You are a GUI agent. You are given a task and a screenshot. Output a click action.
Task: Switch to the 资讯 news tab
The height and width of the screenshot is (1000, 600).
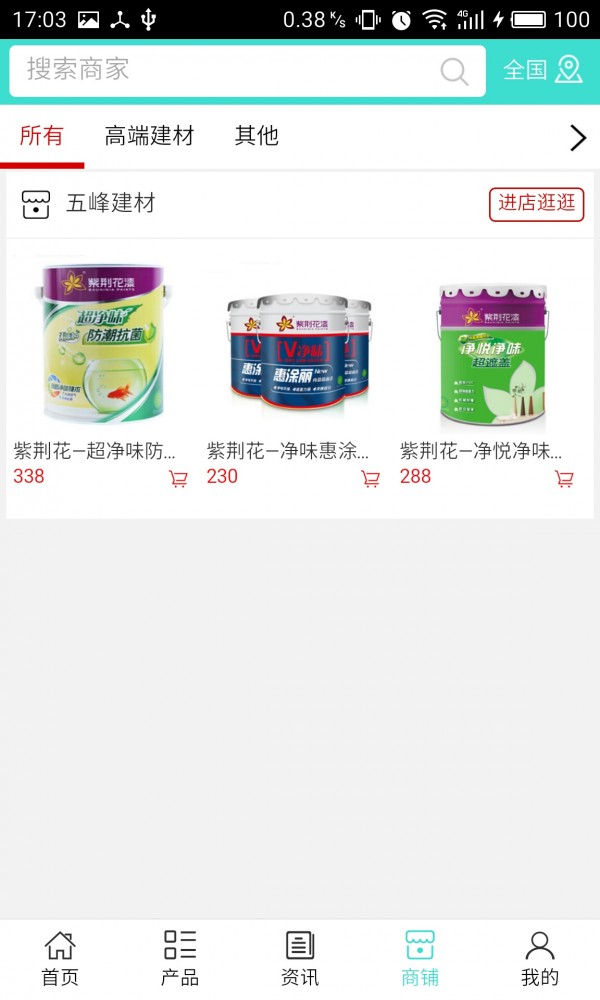(300, 958)
